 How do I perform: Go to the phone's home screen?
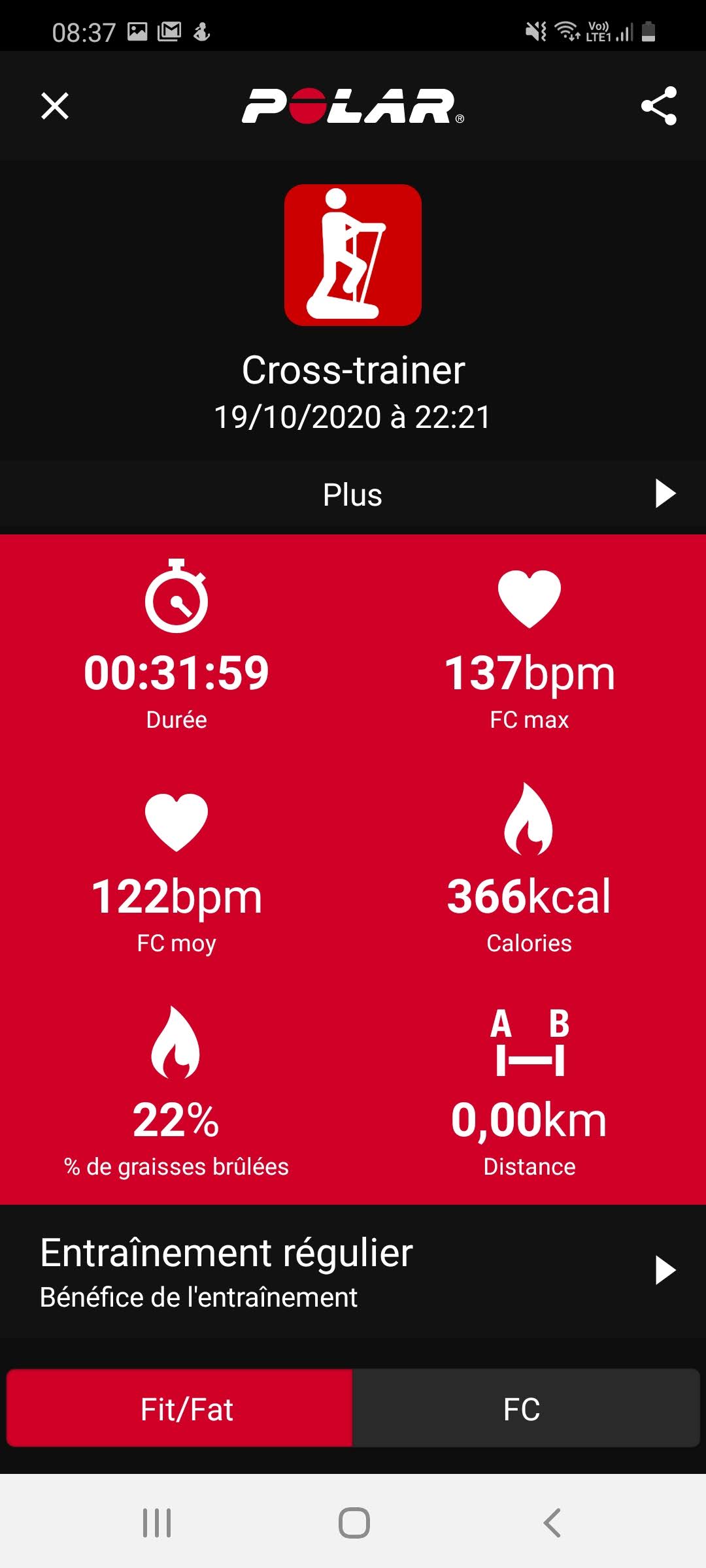point(354,1523)
